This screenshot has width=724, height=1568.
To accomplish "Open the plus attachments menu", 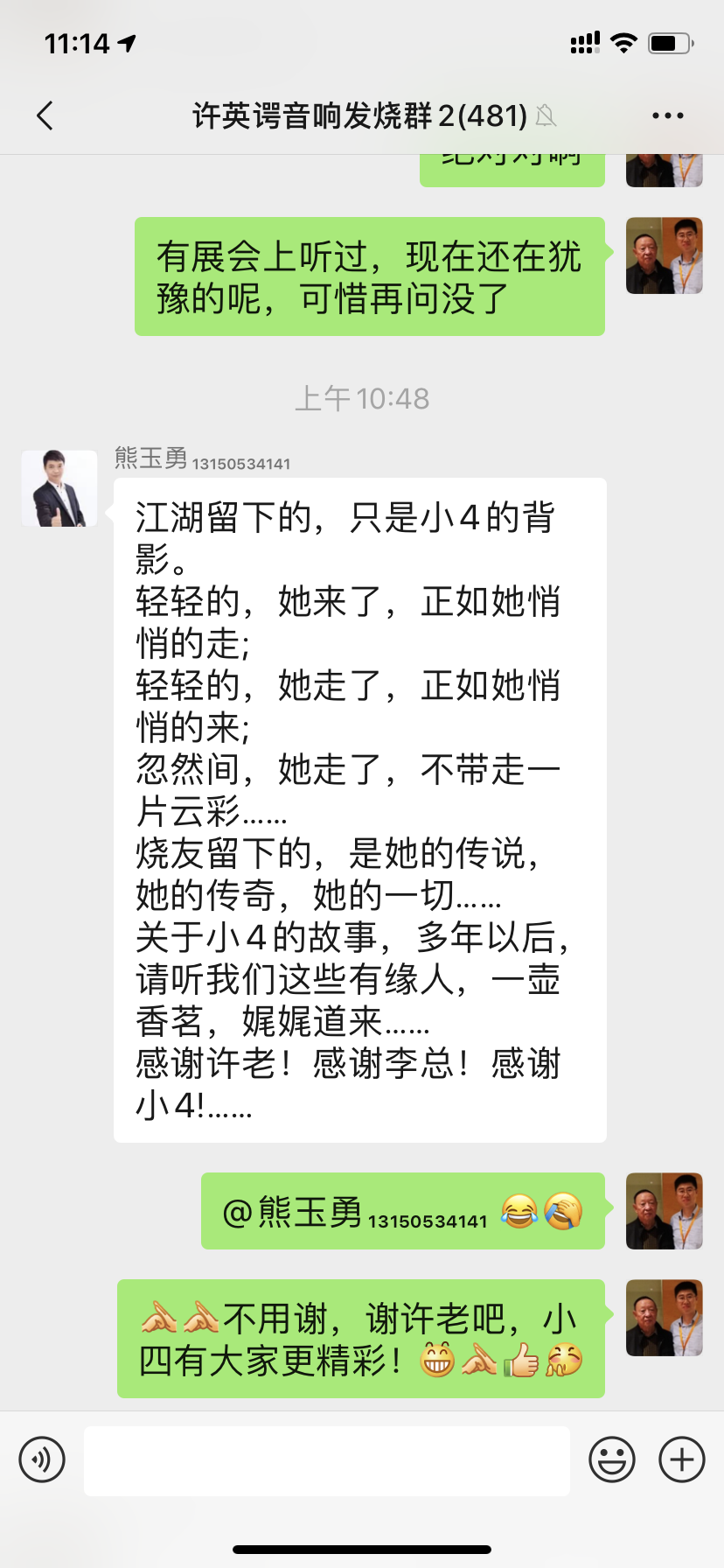I will click(681, 1459).
